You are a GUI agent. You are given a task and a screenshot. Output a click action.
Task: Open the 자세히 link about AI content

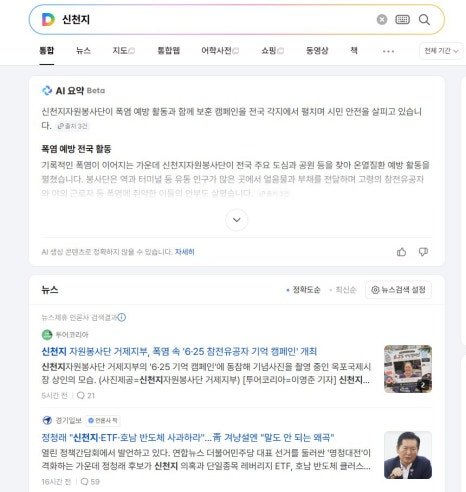pyautogui.click(x=184, y=252)
